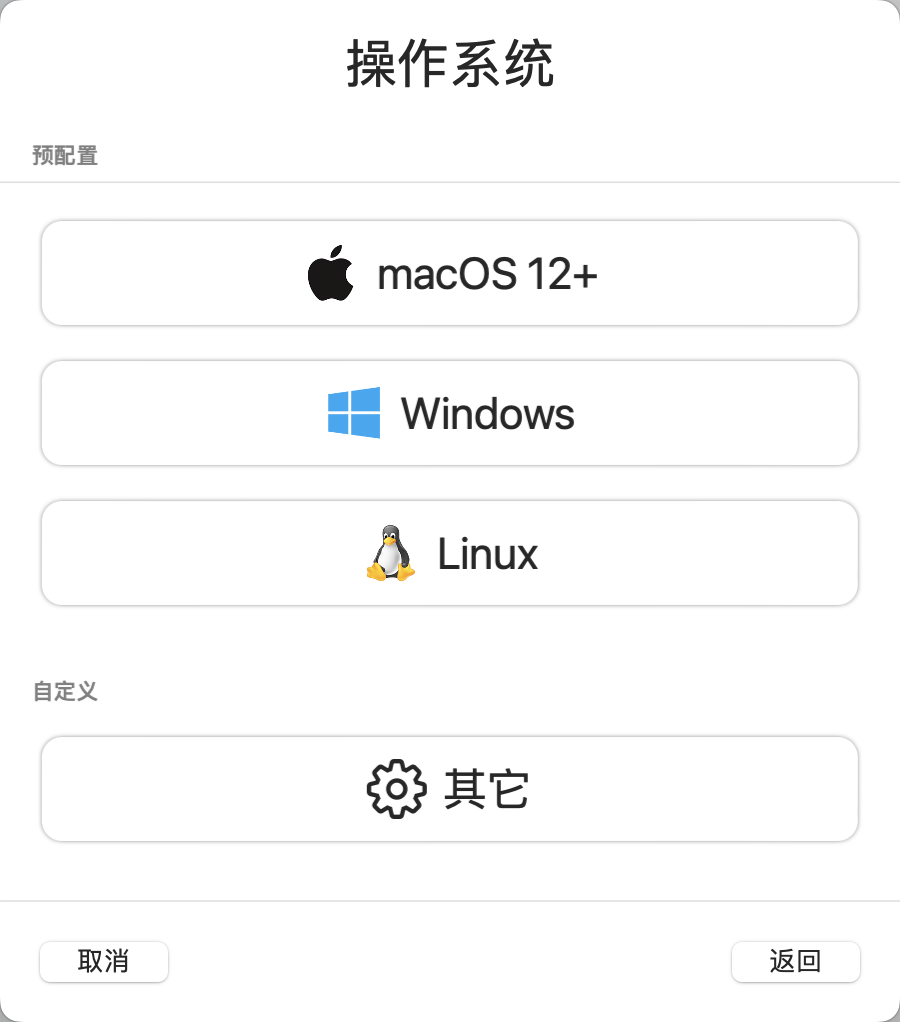Open the 其它 custom option
This screenshot has width=900, height=1022.
450,789
